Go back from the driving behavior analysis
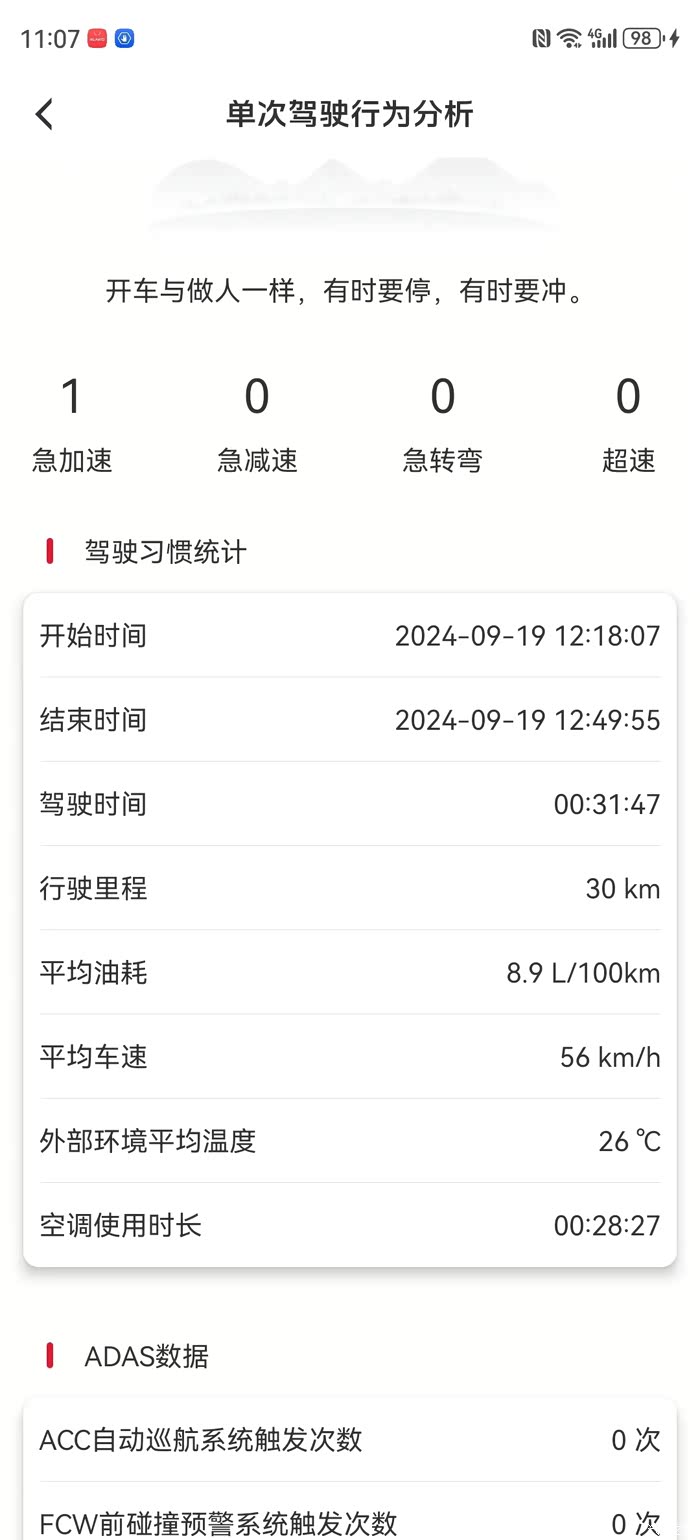Screen dimensions: 700x1540 click(44, 115)
